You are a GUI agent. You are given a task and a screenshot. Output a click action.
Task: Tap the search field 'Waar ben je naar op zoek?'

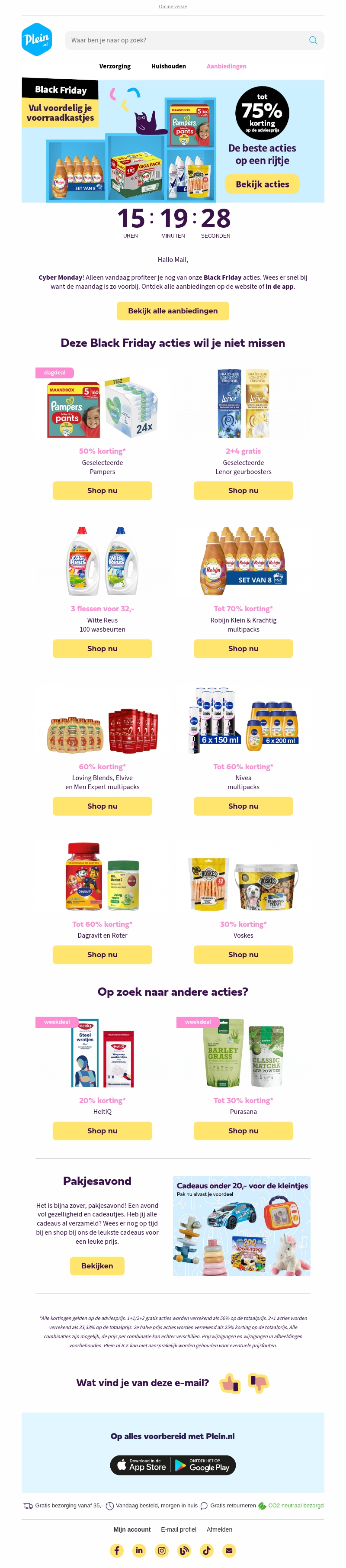click(x=183, y=40)
